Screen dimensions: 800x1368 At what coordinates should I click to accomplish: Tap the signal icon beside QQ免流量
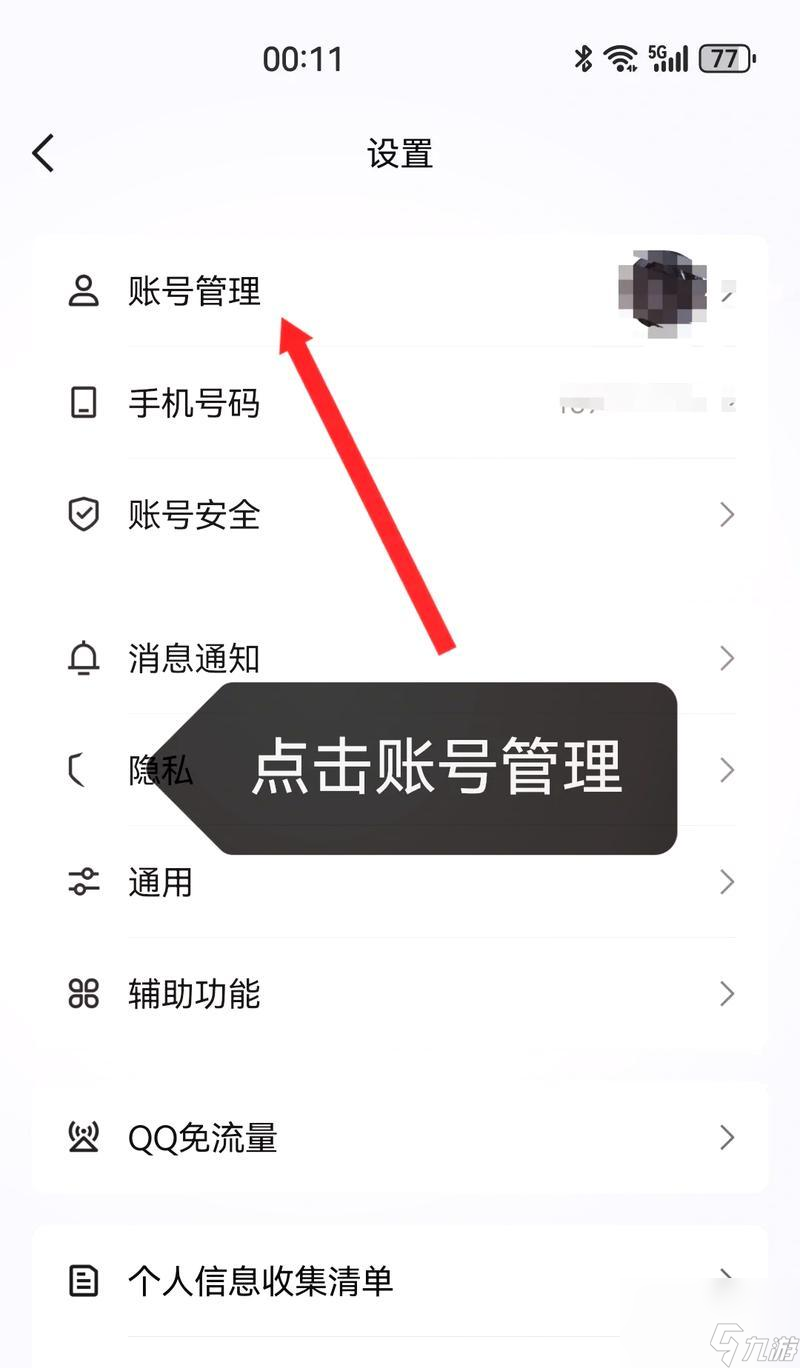(84, 1137)
